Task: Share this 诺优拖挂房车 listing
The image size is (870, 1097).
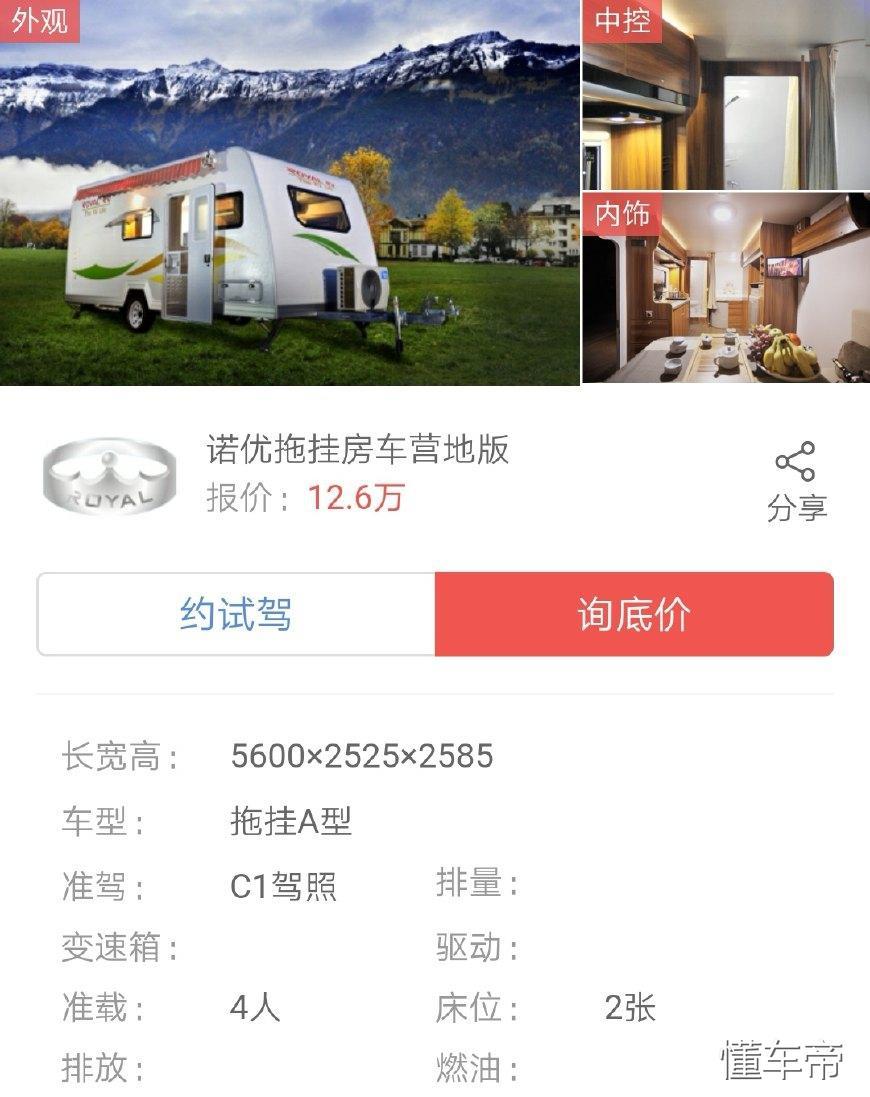Action: click(796, 481)
